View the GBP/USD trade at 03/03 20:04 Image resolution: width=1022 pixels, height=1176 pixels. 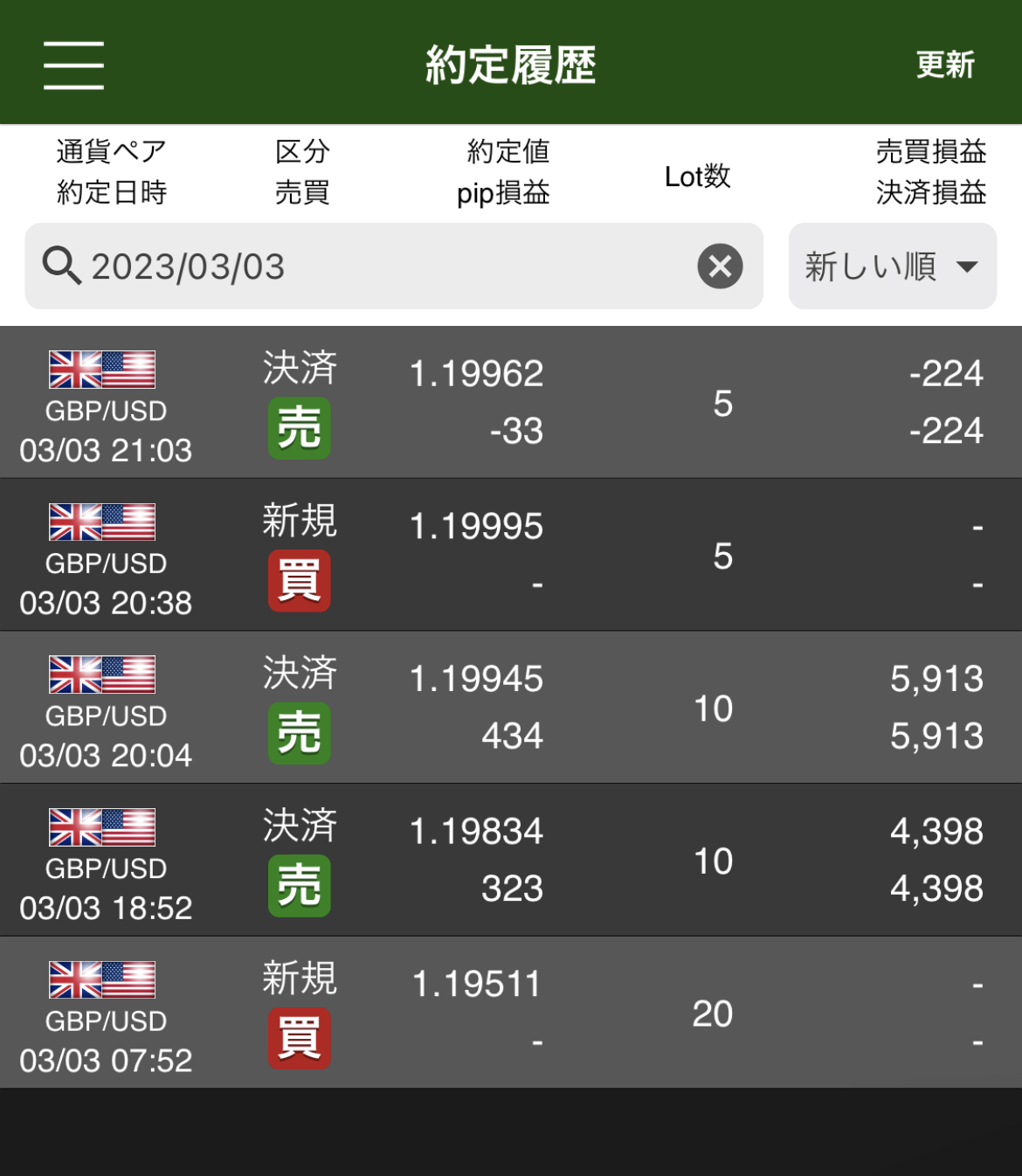[x=511, y=708]
